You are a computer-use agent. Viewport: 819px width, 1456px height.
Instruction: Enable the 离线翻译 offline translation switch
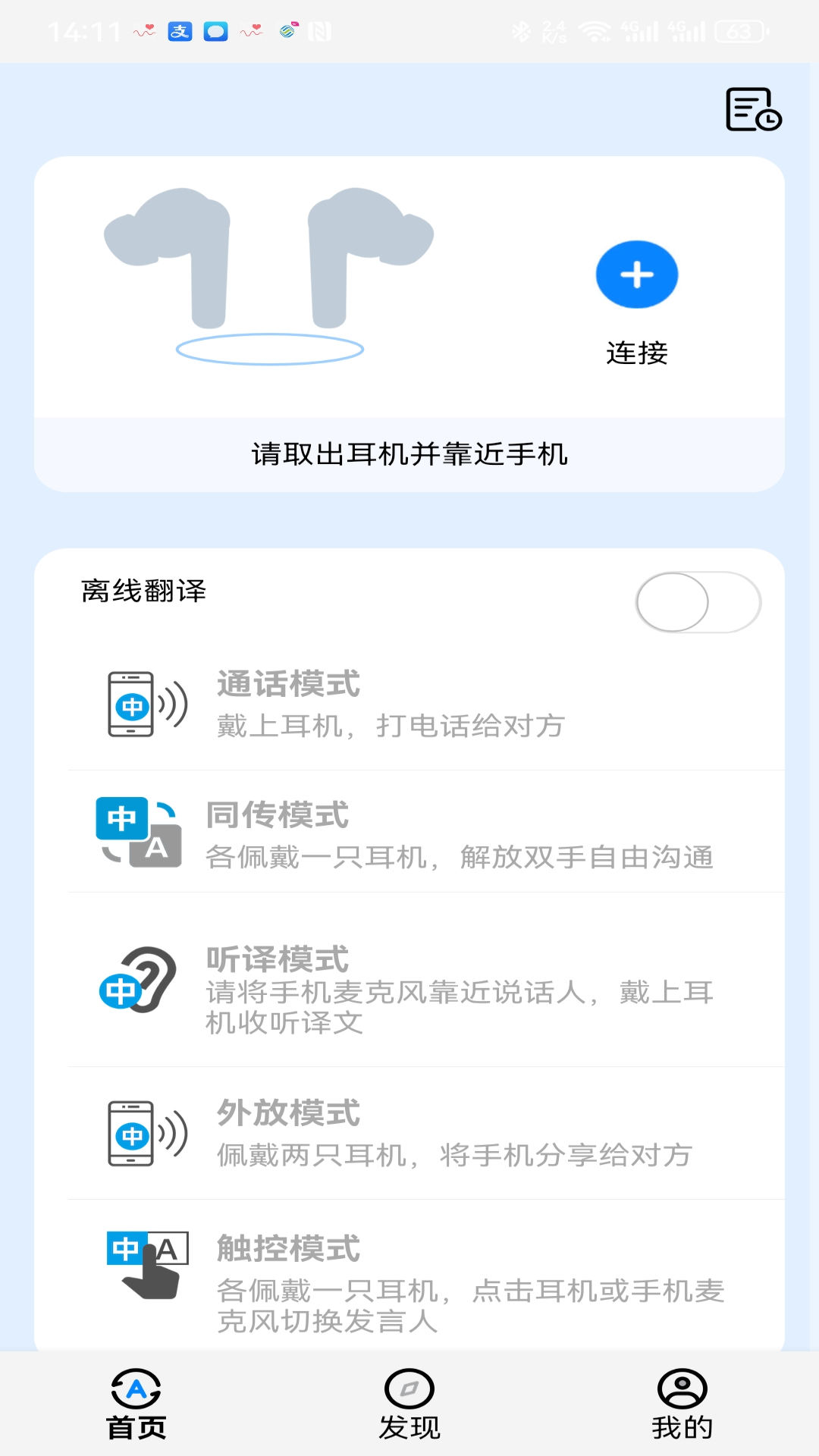[x=698, y=601]
